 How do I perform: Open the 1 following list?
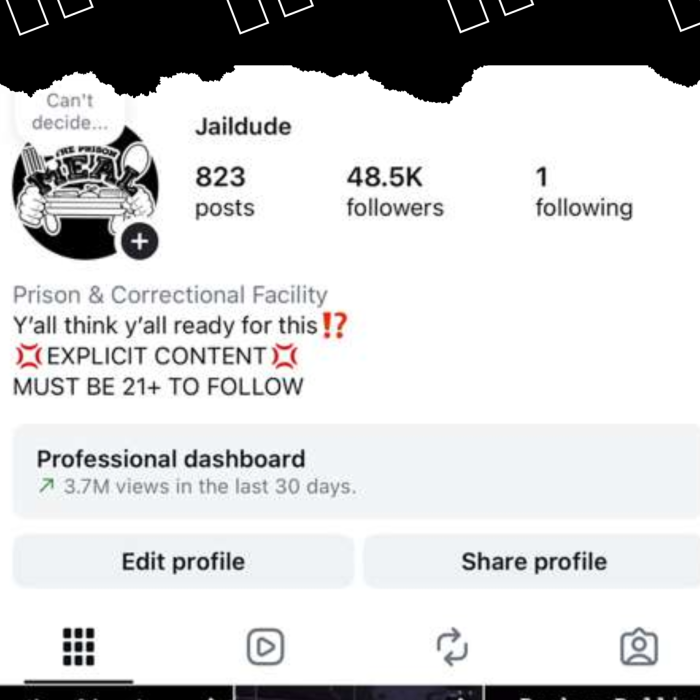click(x=583, y=192)
